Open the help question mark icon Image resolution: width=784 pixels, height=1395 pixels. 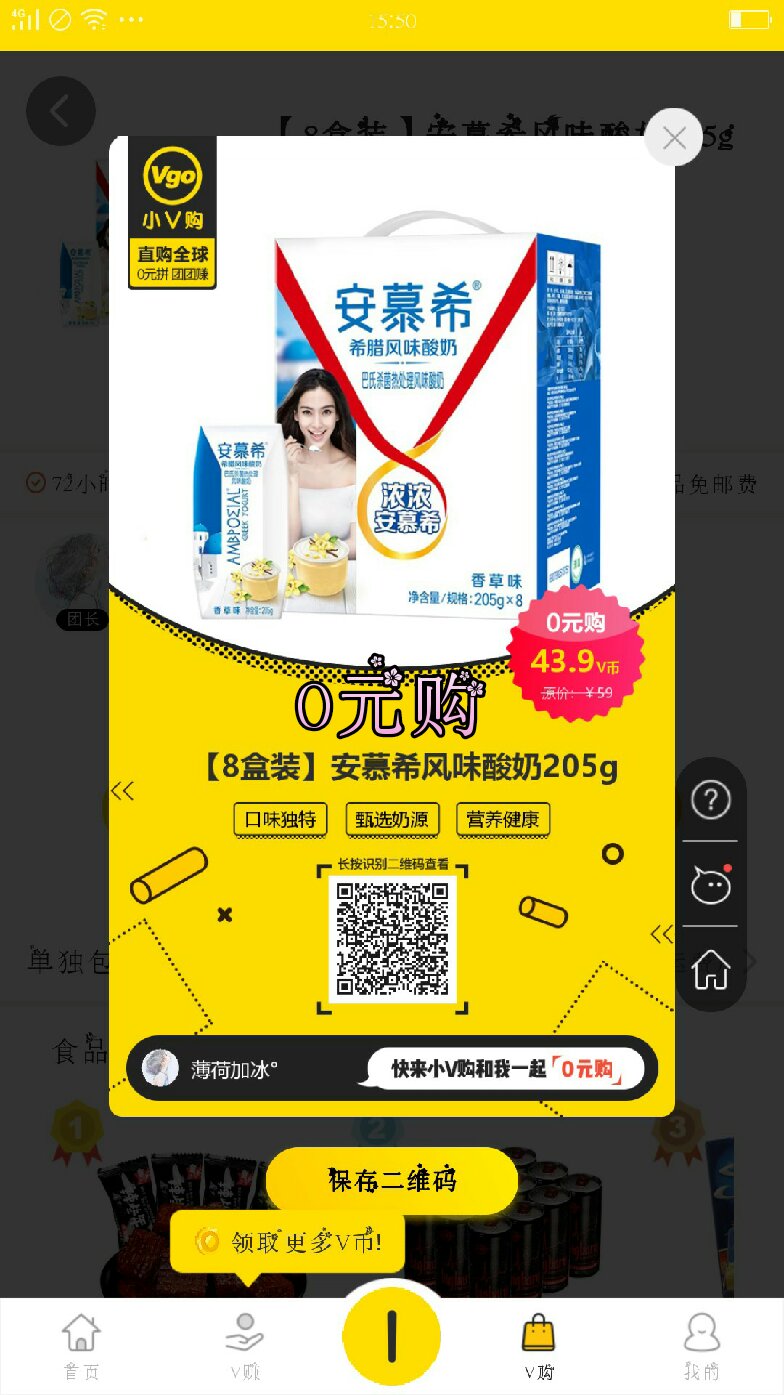[x=711, y=800]
